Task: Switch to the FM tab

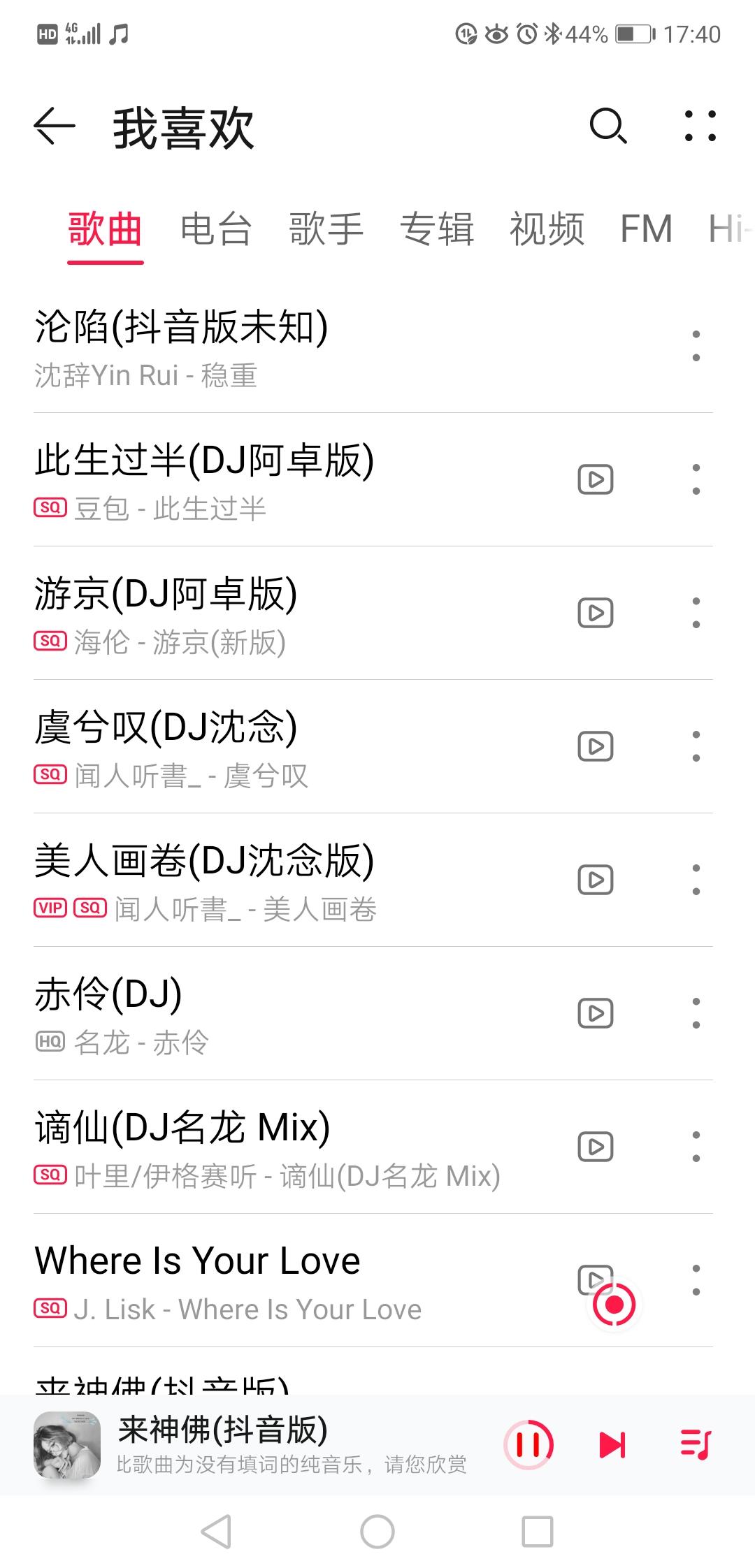Action: tap(646, 229)
